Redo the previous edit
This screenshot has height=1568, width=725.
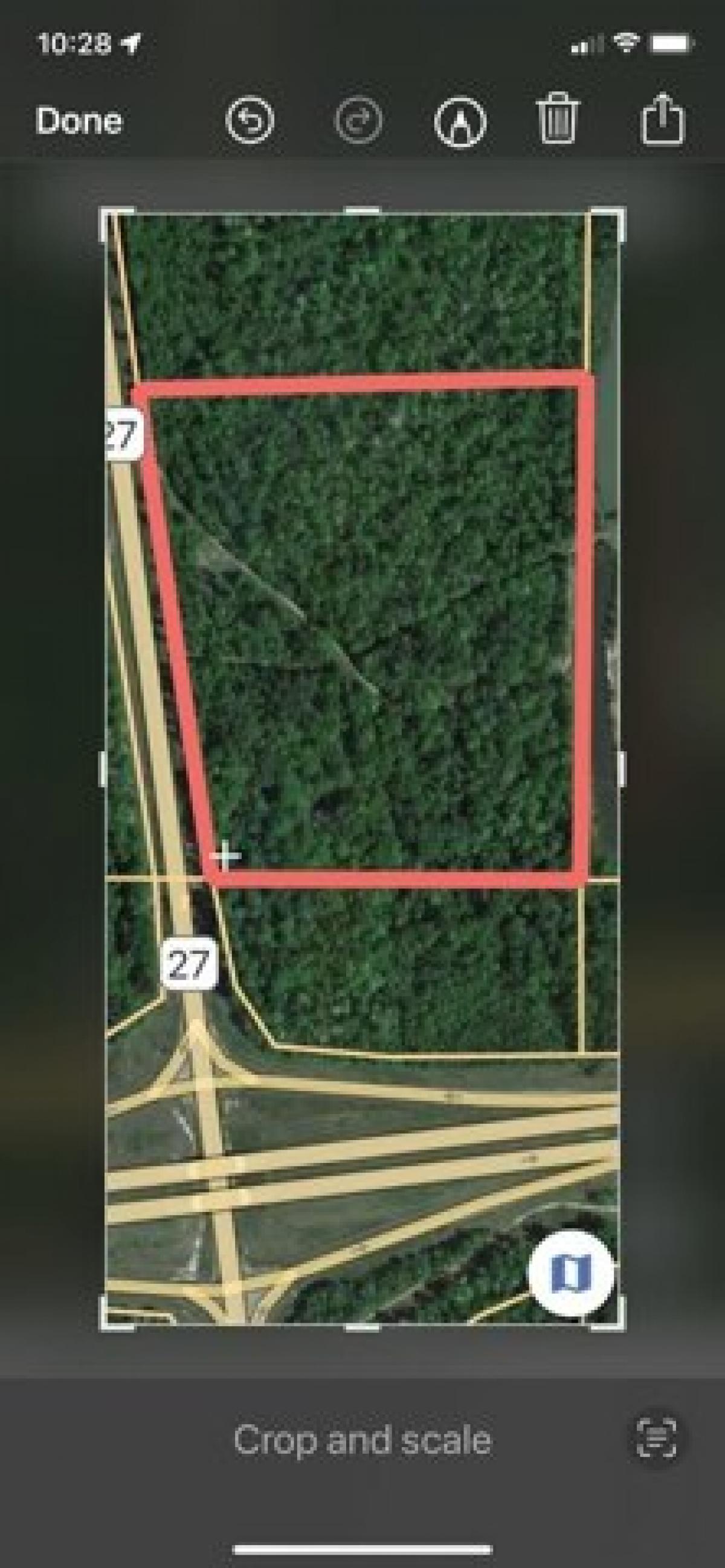[357, 121]
